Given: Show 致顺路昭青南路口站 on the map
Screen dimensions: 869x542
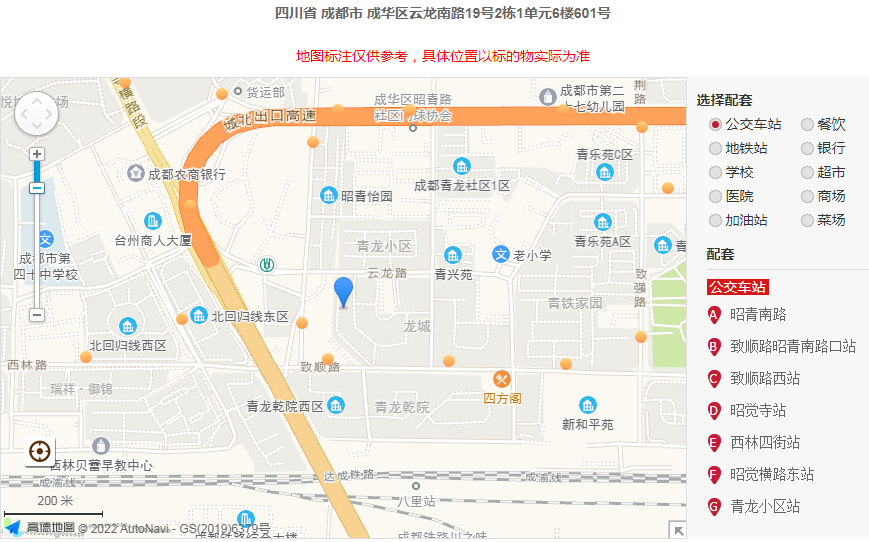Looking at the screenshot, I should (792, 347).
